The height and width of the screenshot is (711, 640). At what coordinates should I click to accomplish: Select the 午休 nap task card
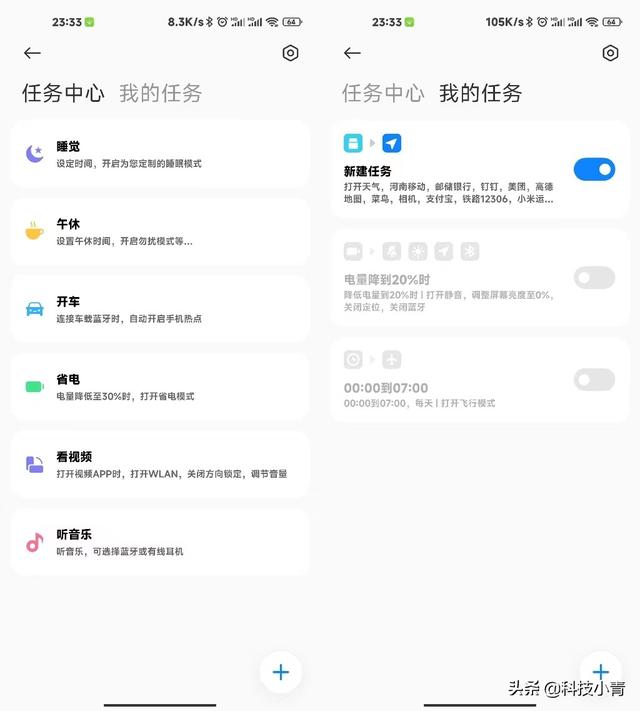point(160,232)
